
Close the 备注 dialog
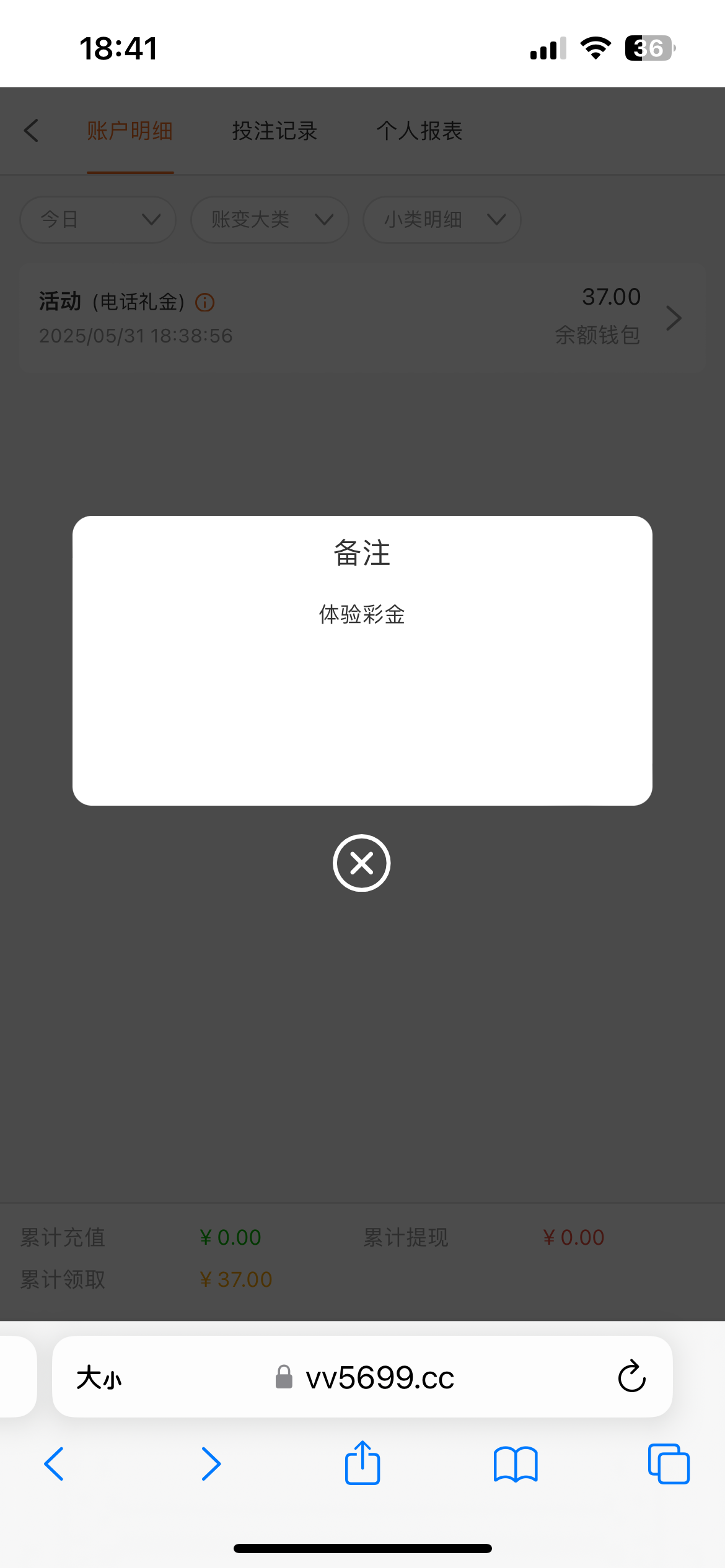(x=361, y=863)
